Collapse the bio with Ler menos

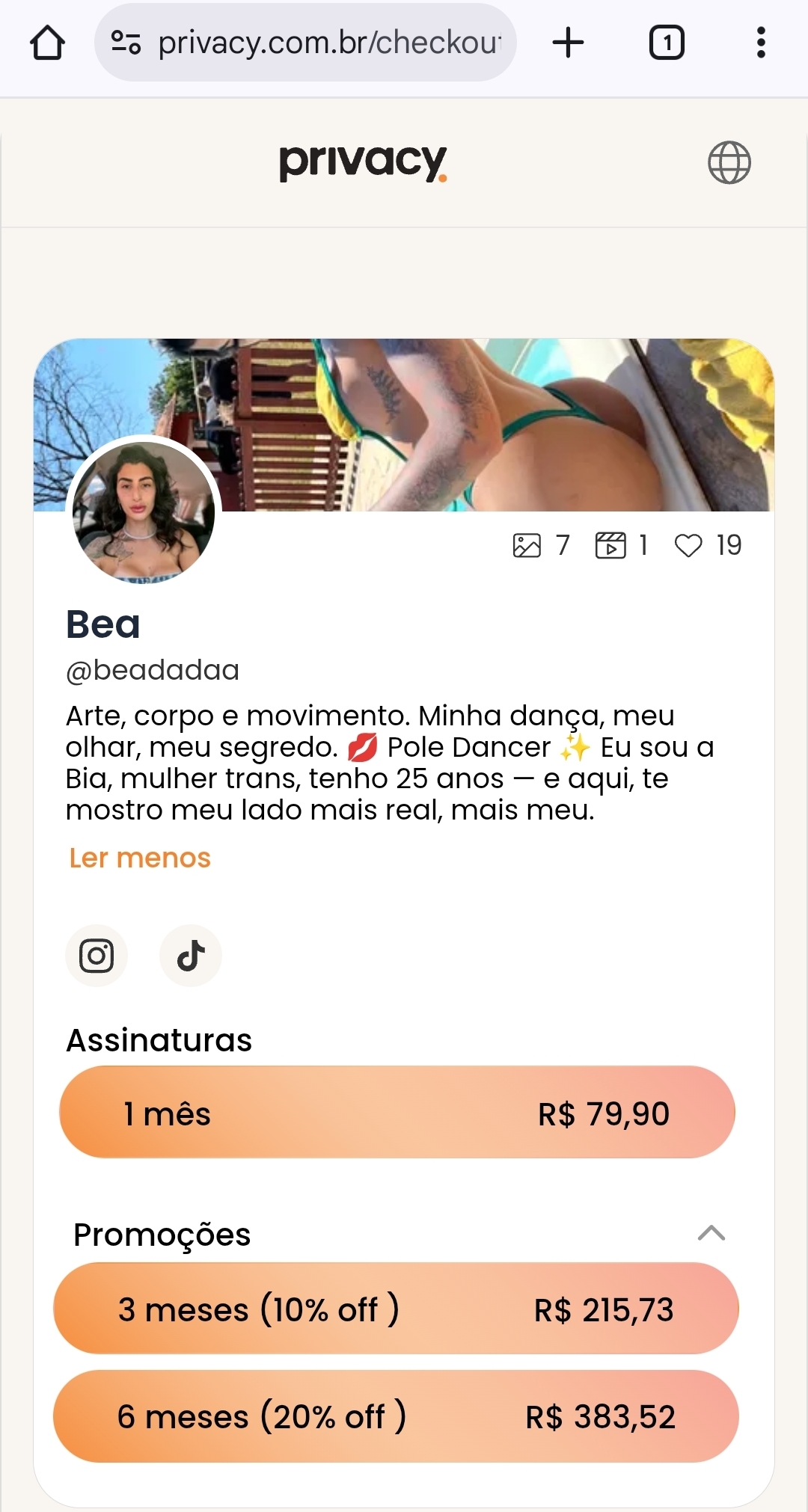tap(140, 858)
